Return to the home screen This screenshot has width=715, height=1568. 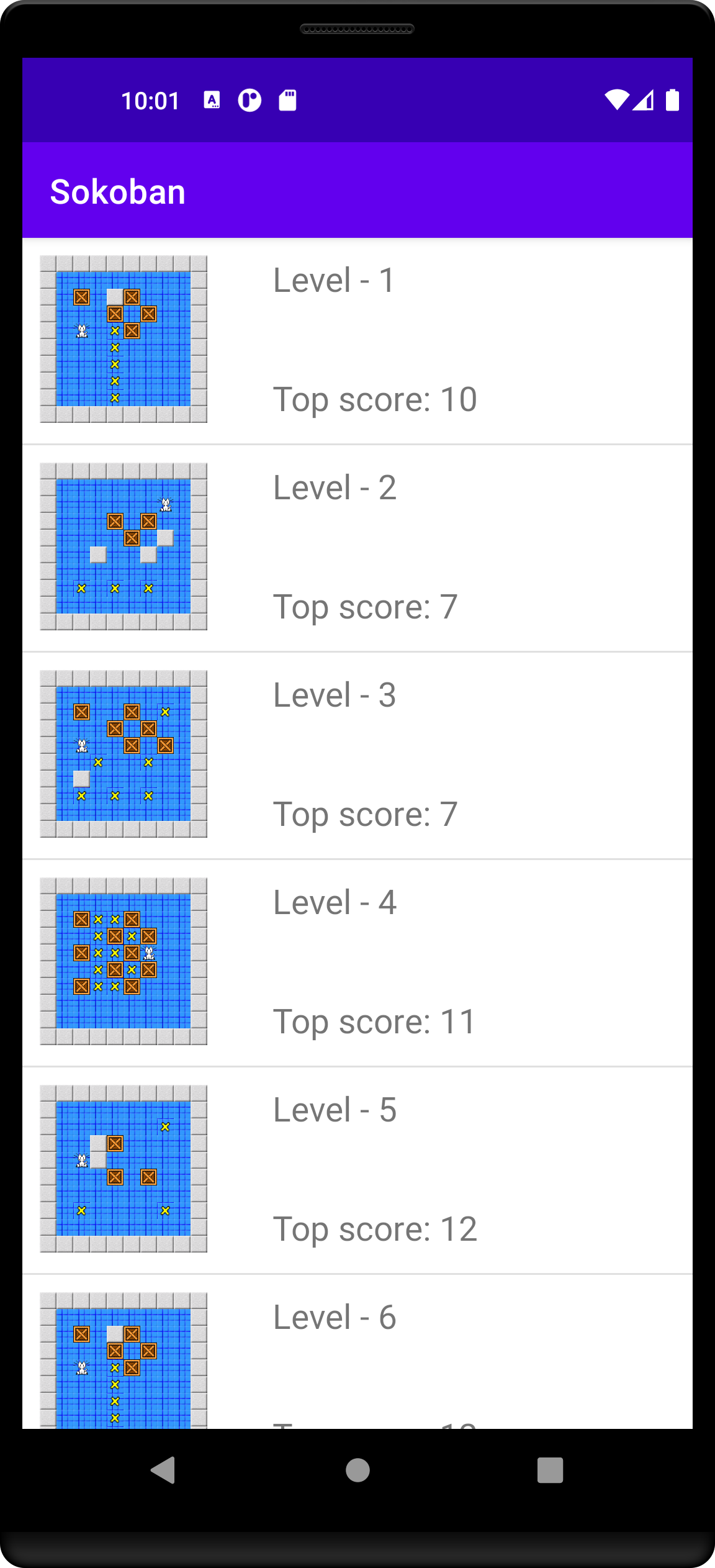357,1470
